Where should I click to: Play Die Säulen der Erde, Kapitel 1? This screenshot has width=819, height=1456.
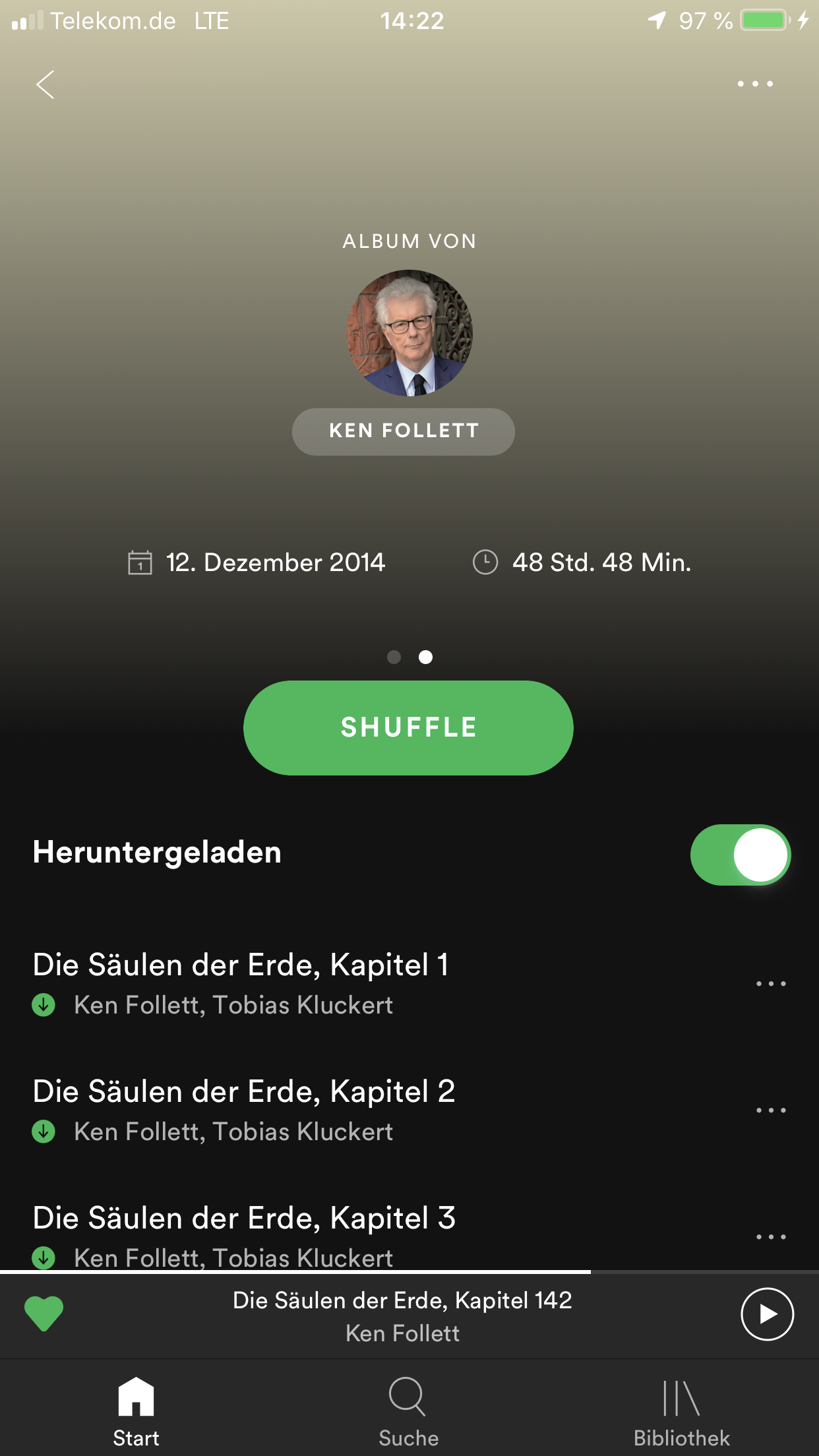[241, 965]
